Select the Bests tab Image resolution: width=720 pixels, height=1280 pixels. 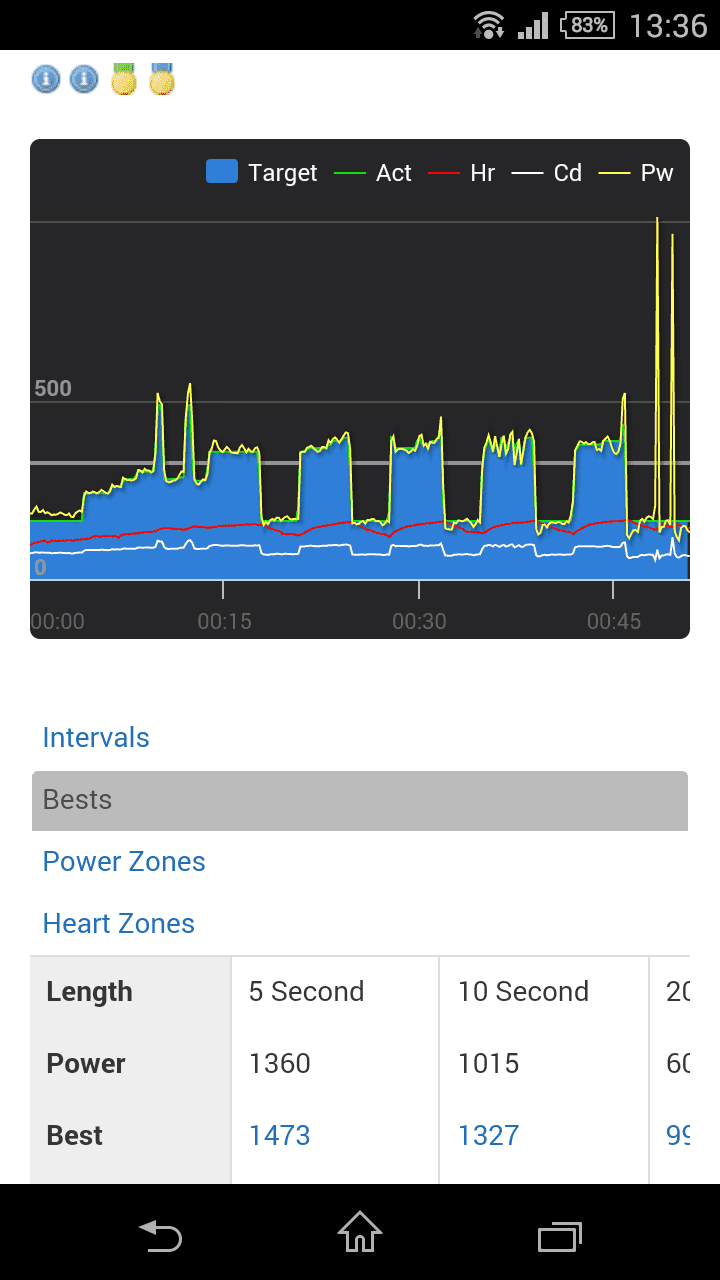click(x=360, y=800)
